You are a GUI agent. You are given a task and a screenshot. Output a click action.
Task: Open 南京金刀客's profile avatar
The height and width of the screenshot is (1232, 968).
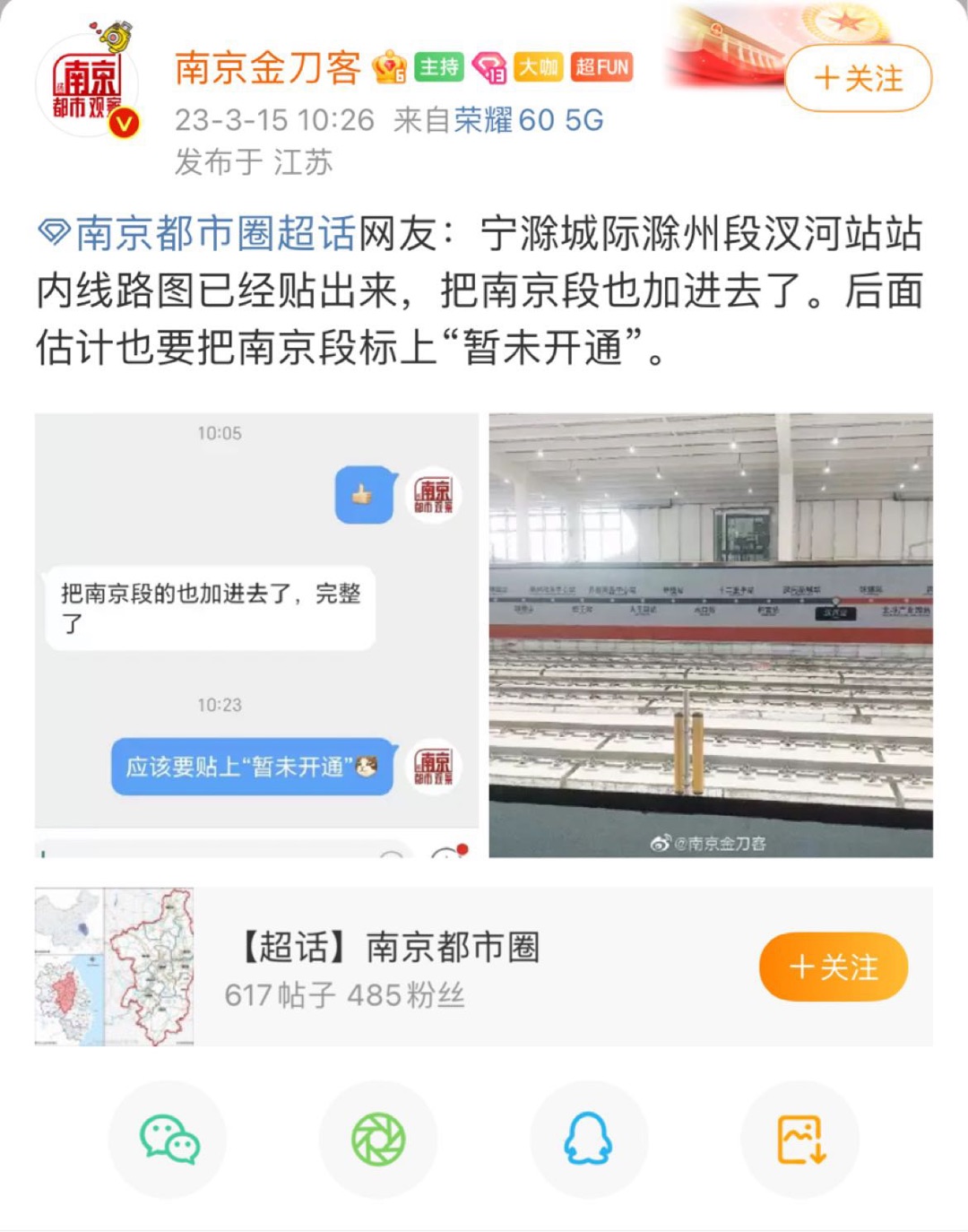click(87, 87)
